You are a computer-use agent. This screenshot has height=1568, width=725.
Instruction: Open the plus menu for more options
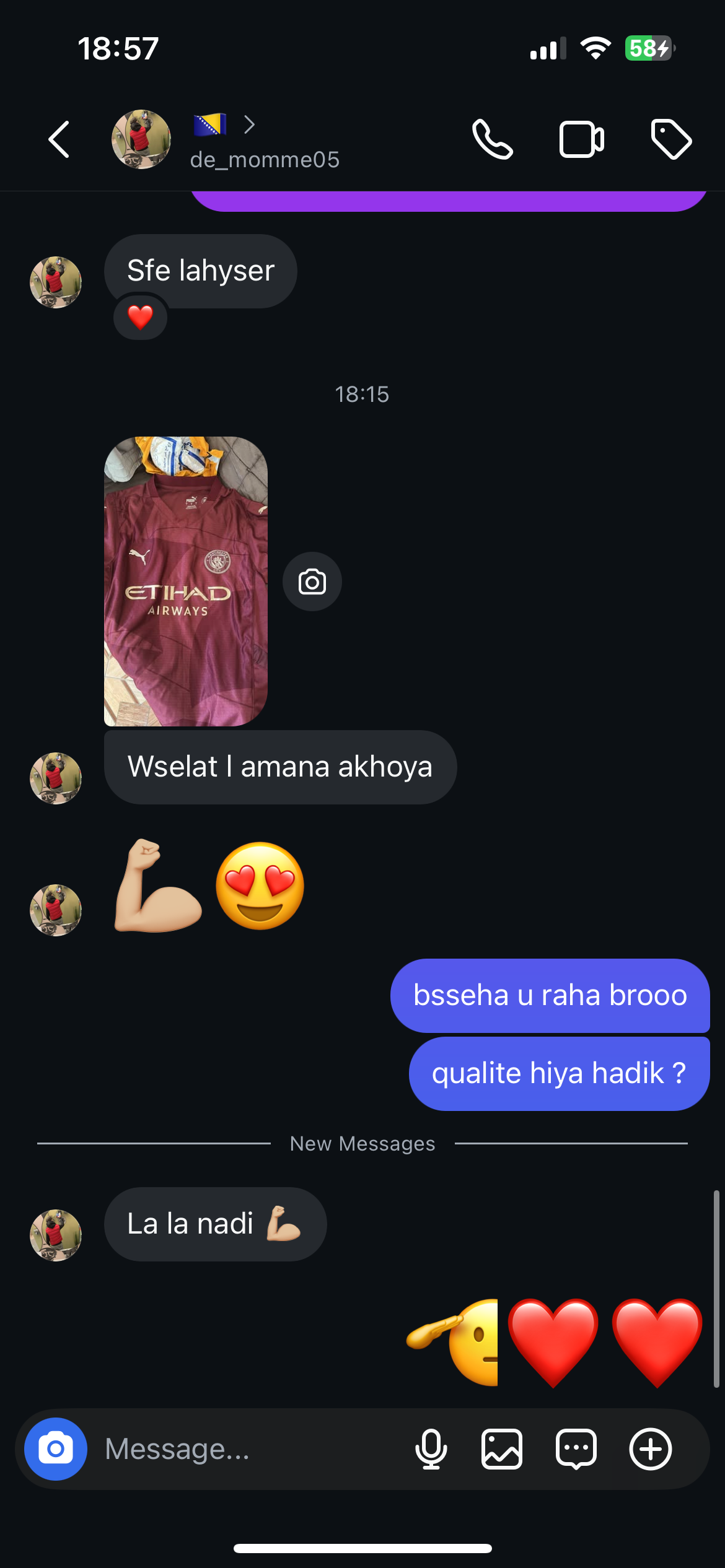[x=651, y=1449]
